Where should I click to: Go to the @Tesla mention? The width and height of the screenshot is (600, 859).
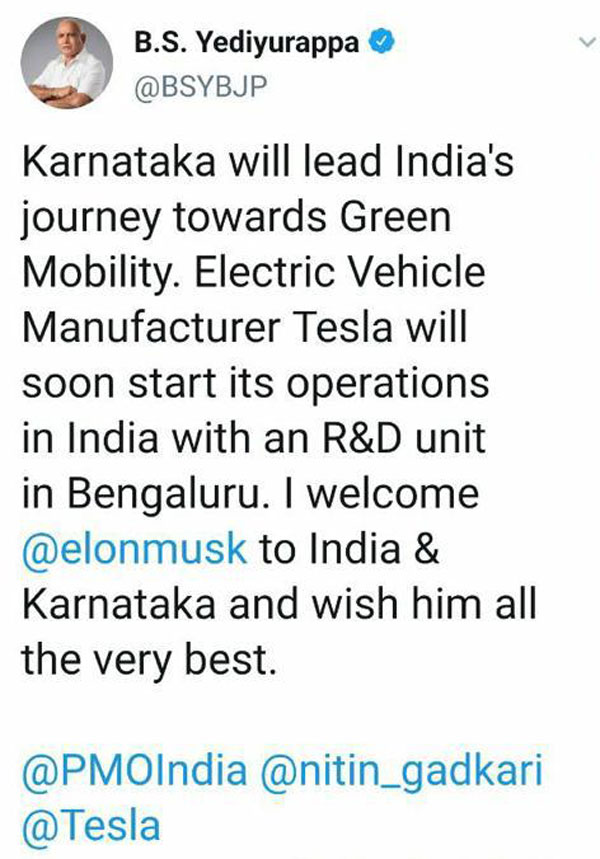coord(91,826)
